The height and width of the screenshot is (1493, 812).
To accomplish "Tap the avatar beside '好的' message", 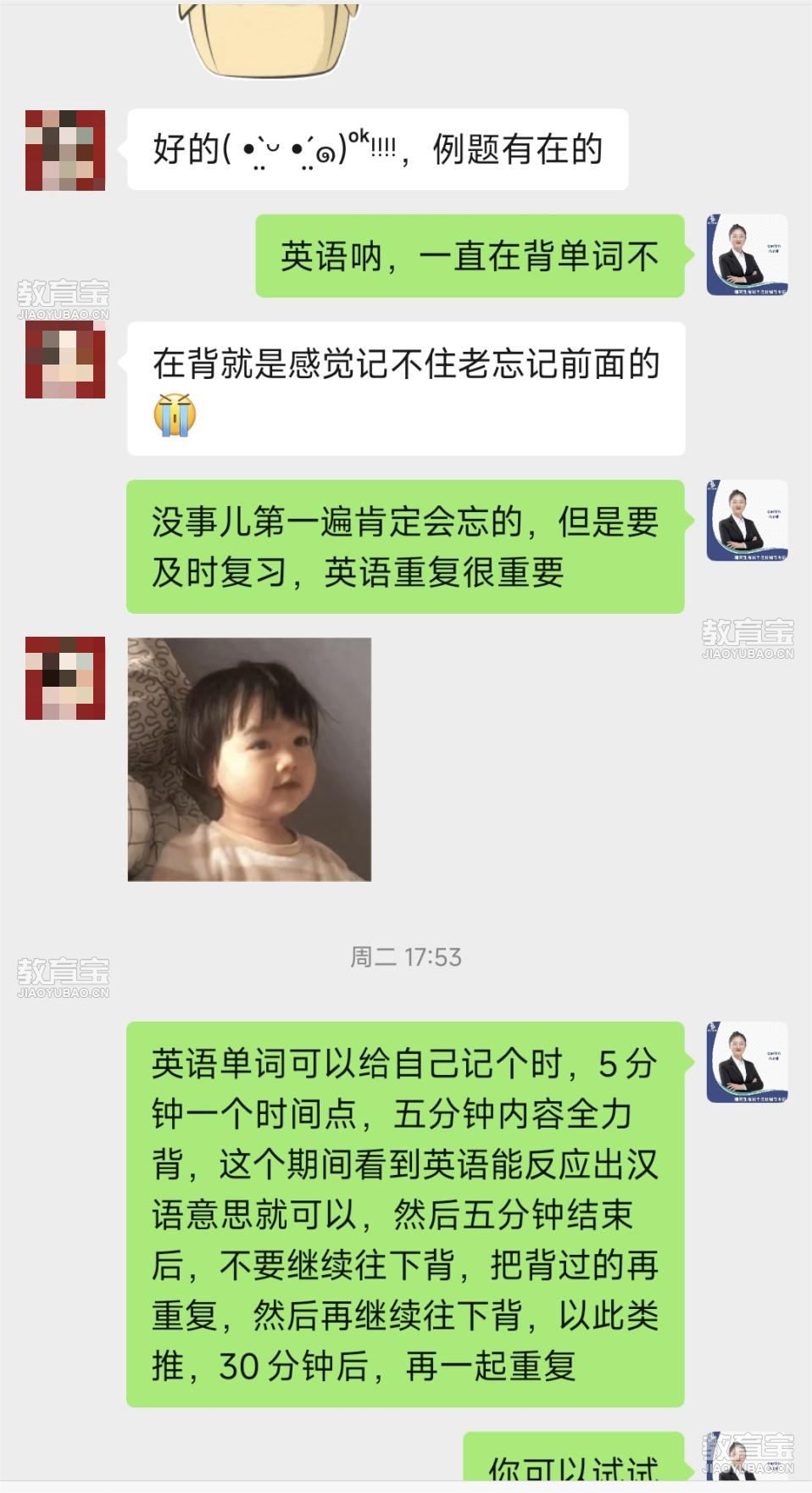I will (x=65, y=150).
